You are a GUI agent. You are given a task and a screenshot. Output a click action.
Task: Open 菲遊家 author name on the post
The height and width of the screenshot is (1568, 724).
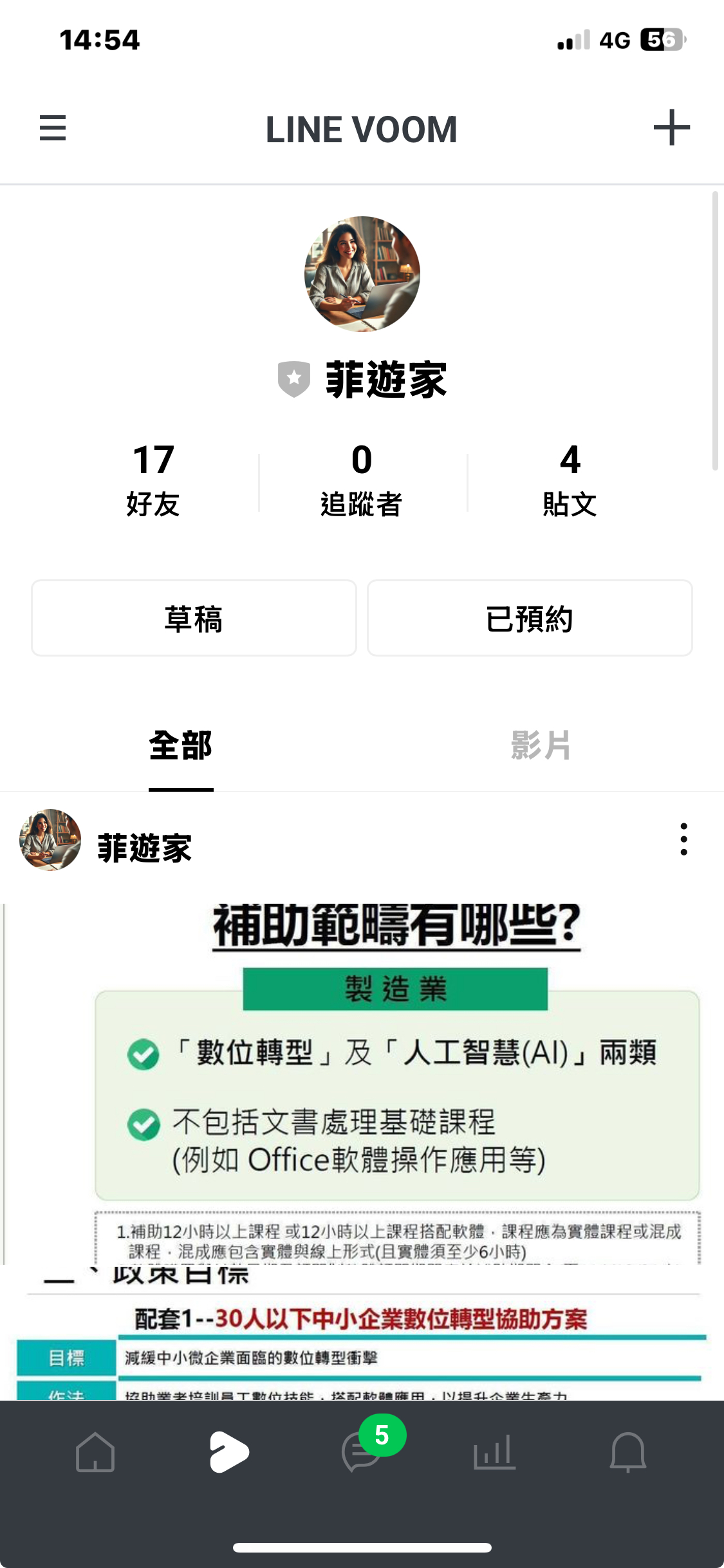(x=145, y=848)
